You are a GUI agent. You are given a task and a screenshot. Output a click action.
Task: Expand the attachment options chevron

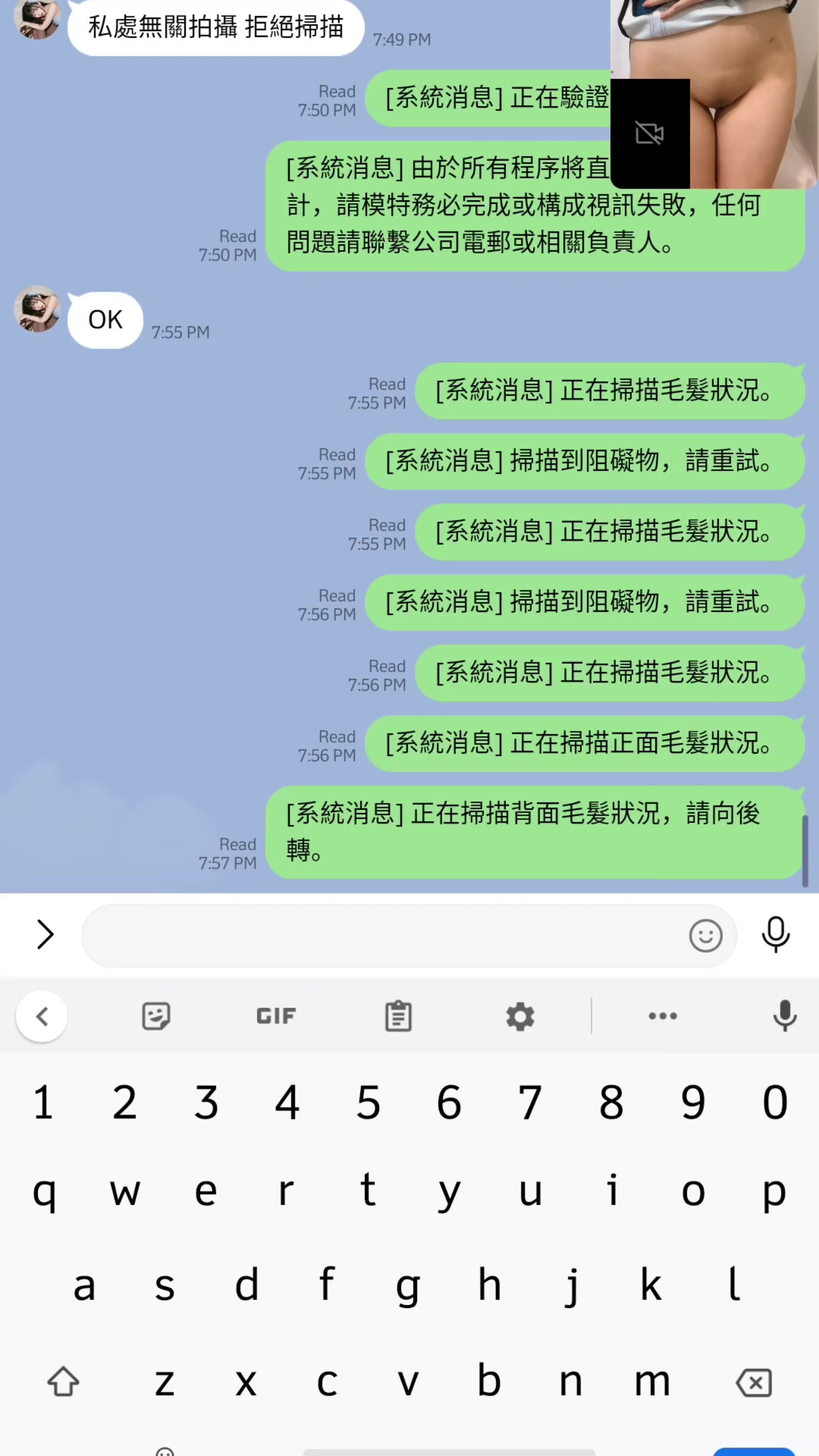[x=45, y=935]
